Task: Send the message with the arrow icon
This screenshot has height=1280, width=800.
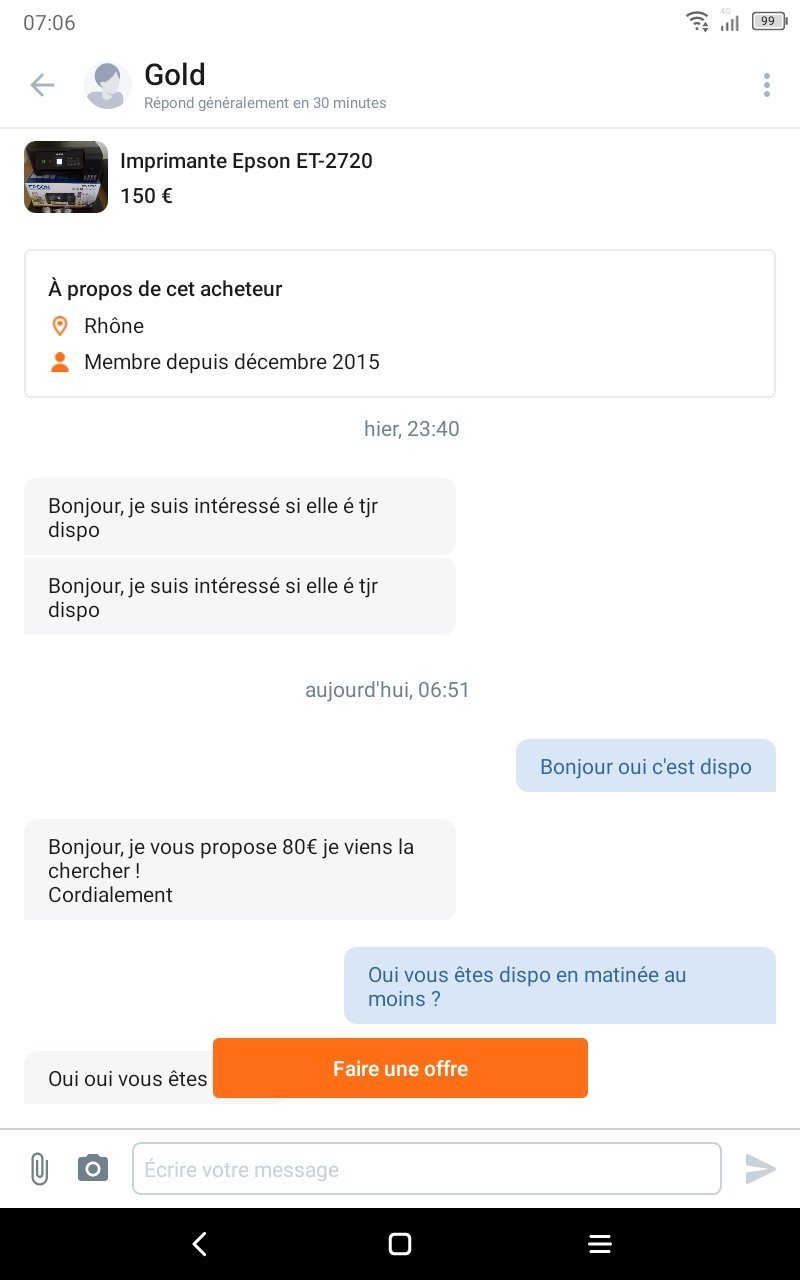Action: tap(760, 1168)
